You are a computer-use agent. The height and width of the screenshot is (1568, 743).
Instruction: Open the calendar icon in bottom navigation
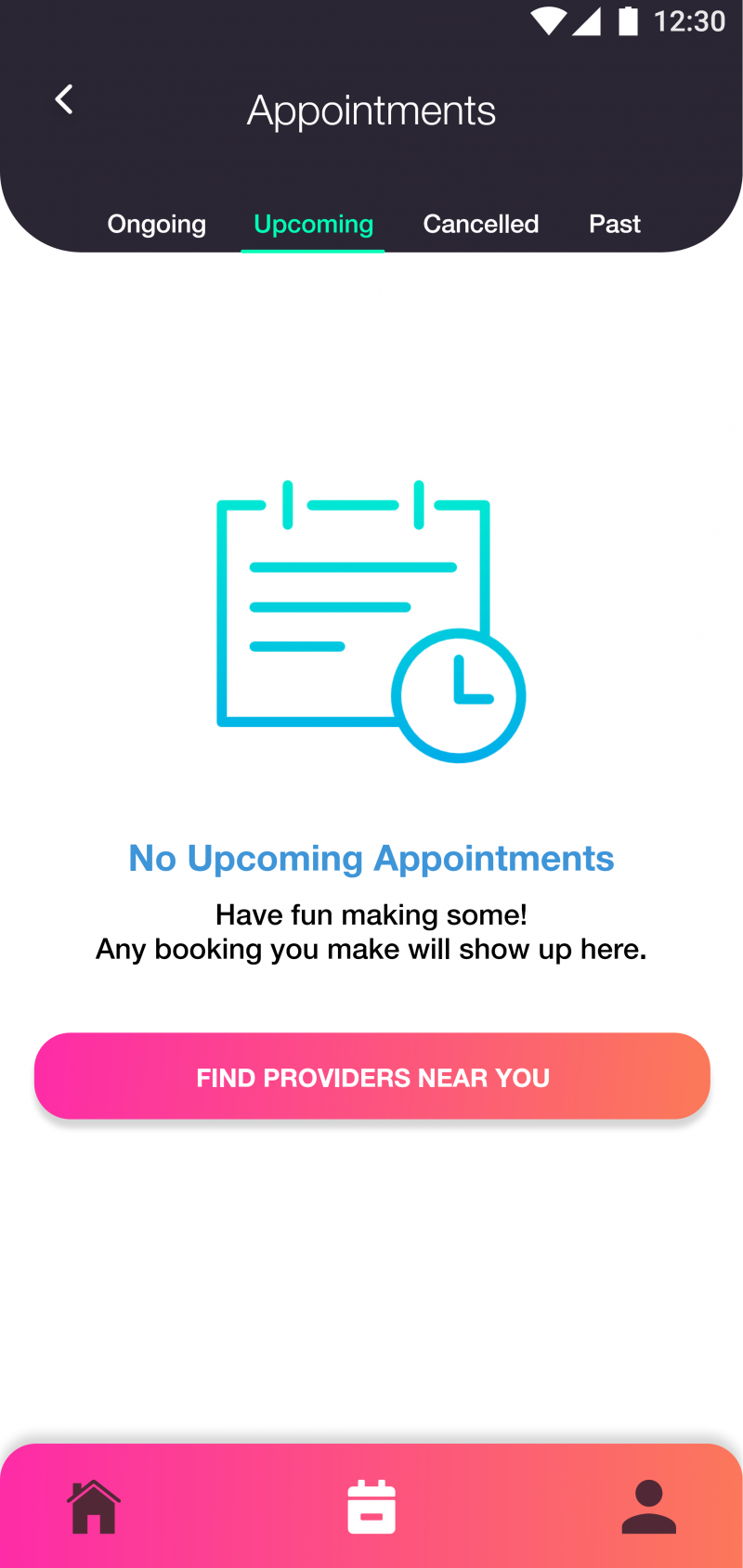[371, 1506]
